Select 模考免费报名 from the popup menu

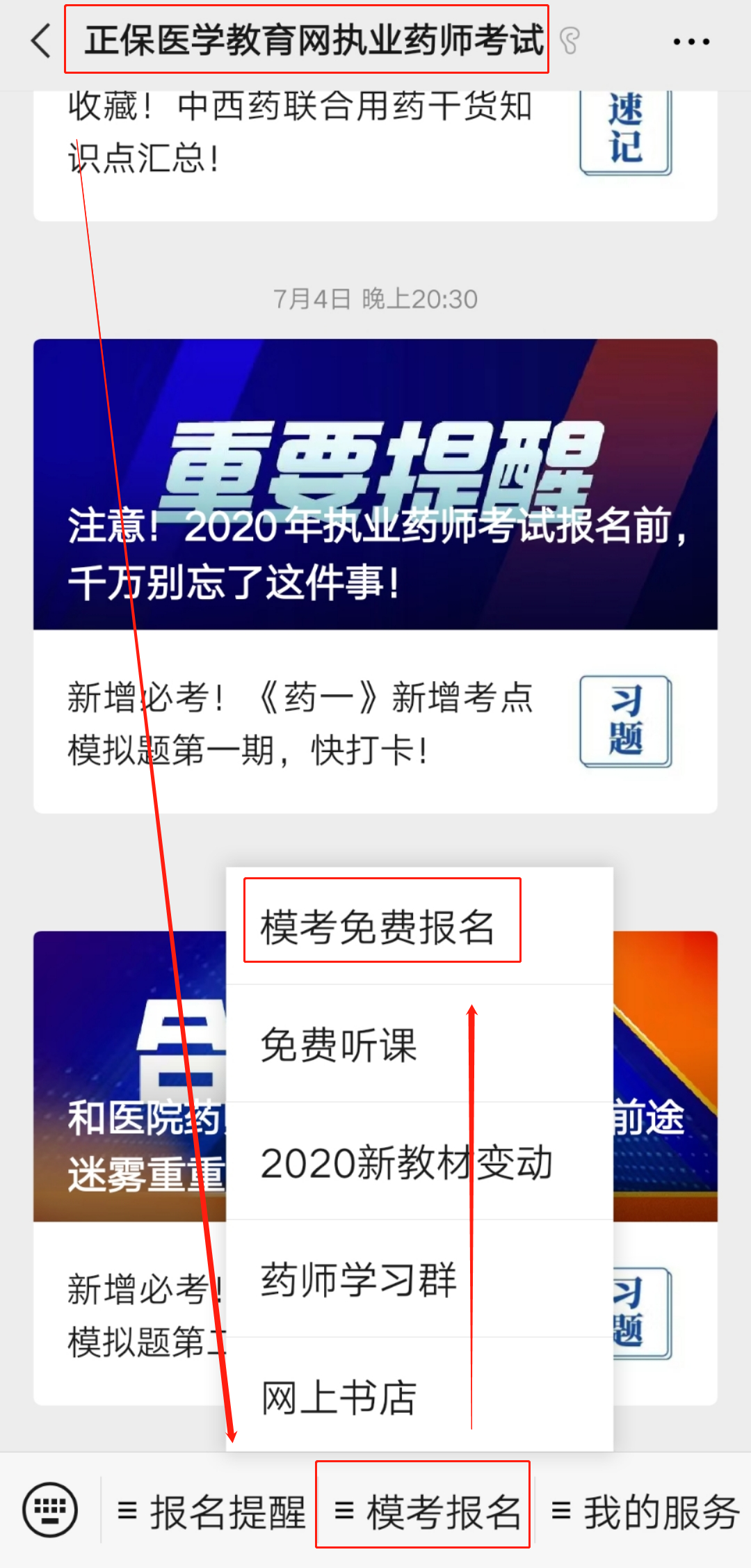pyautogui.click(x=378, y=927)
